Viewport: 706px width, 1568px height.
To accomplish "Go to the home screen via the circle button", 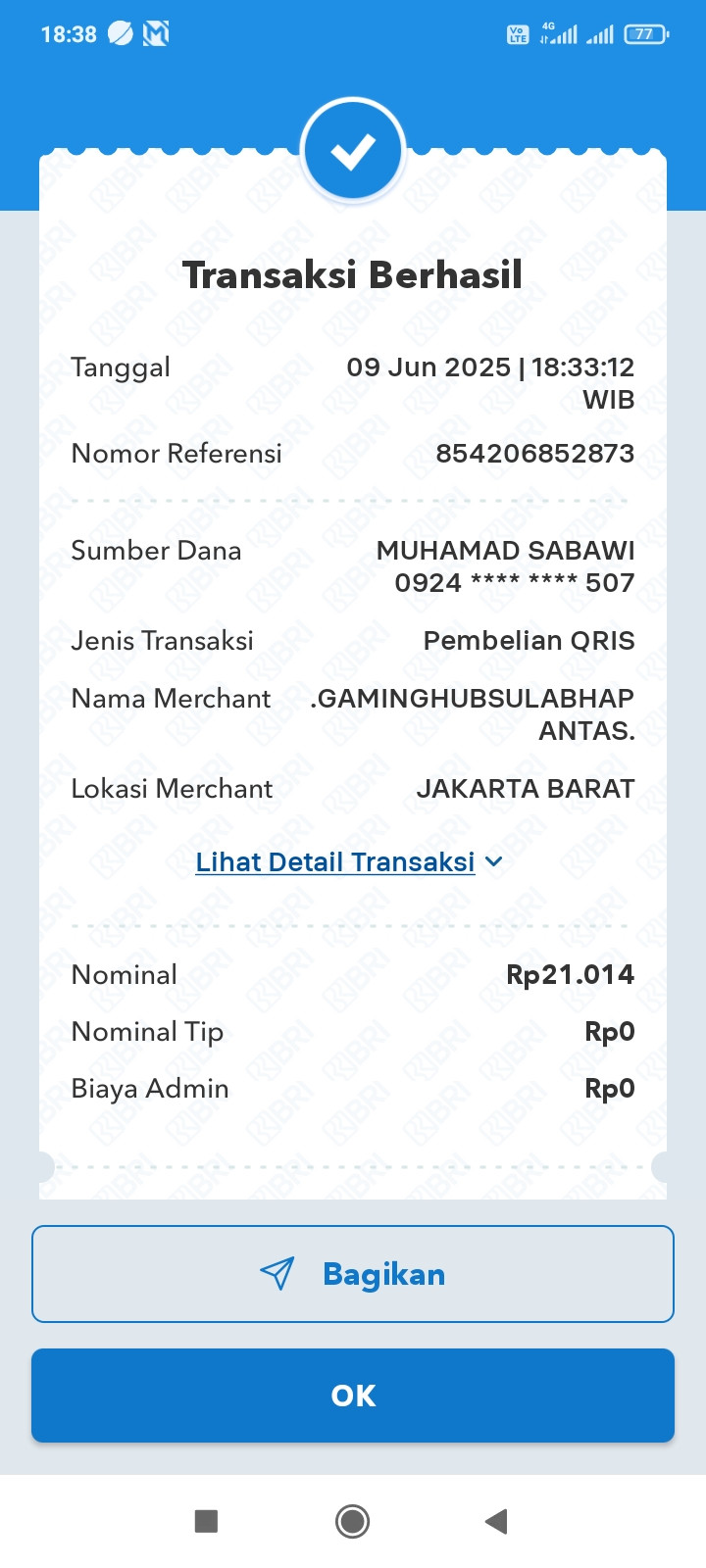I will click(x=352, y=1521).
